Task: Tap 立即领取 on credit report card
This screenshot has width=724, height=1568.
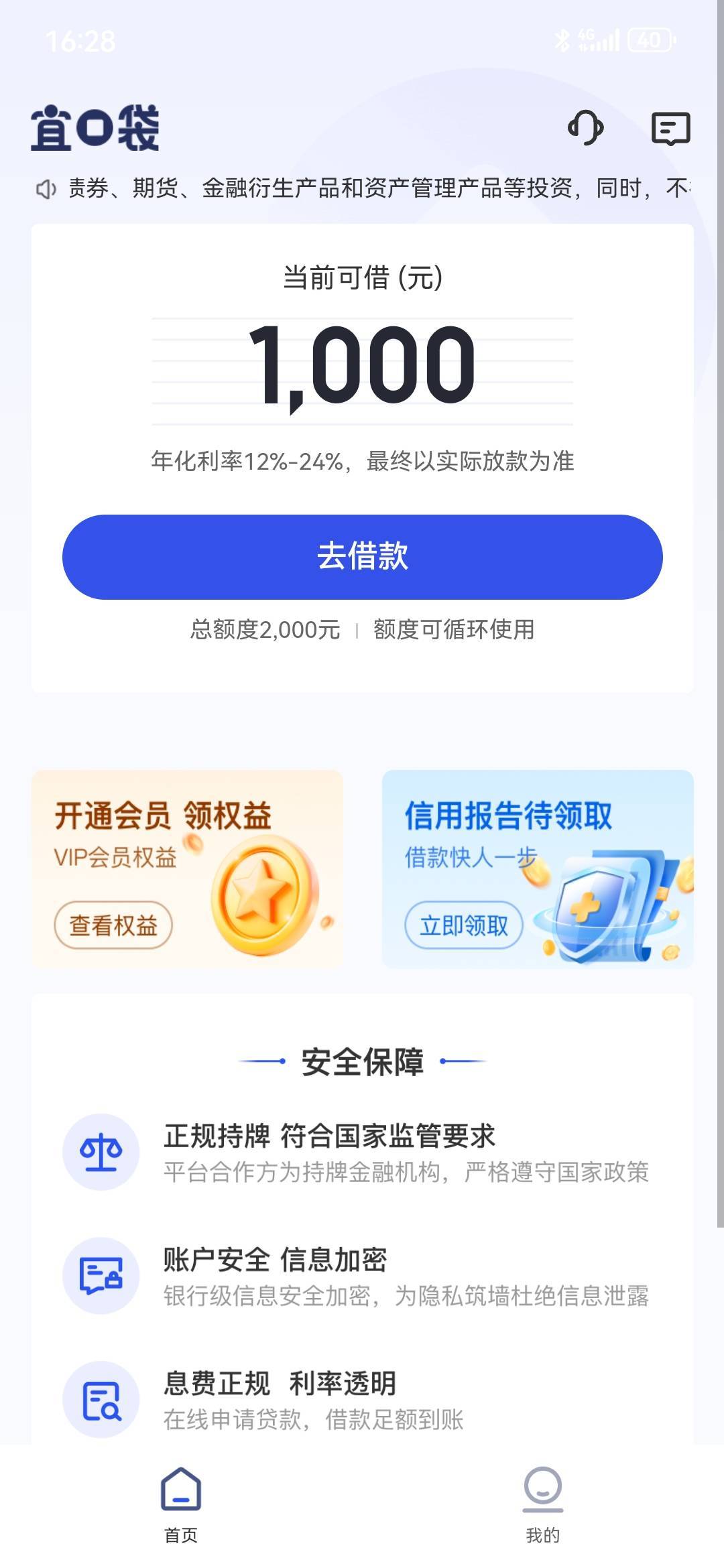Action: coord(464,925)
